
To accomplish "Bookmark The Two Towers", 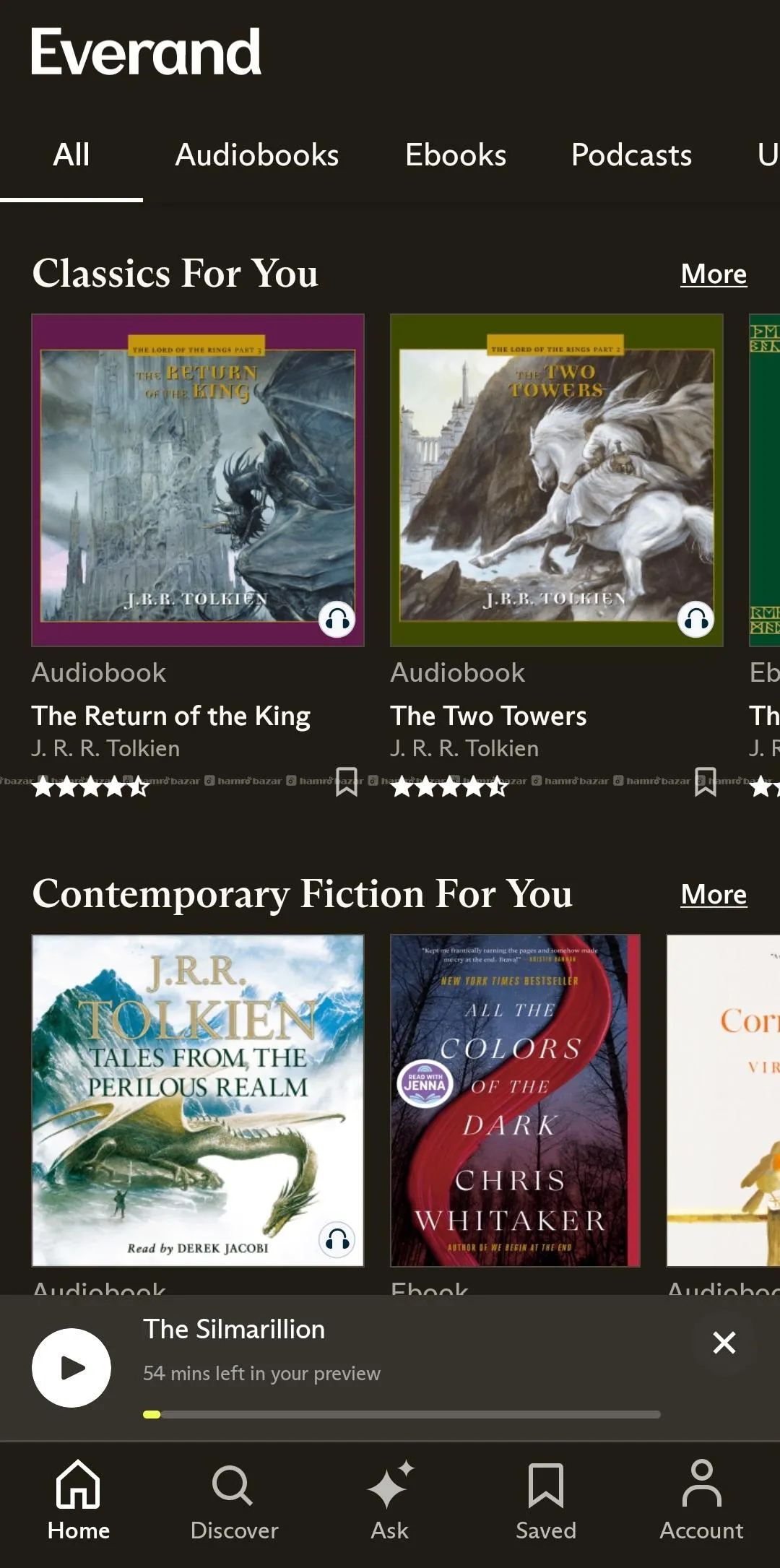I will (x=705, y=781).
